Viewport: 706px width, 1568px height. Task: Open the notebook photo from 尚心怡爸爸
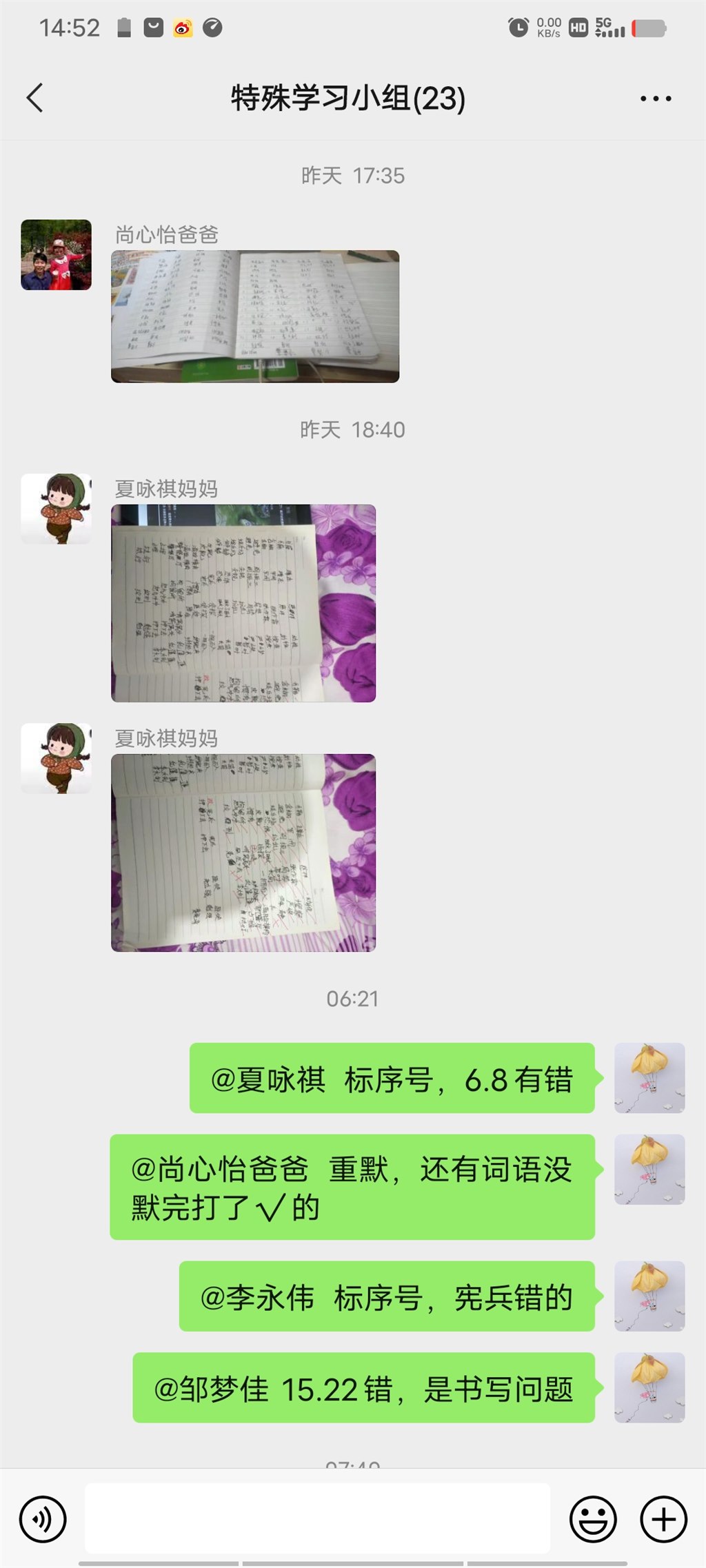click(x=255, y=316)
